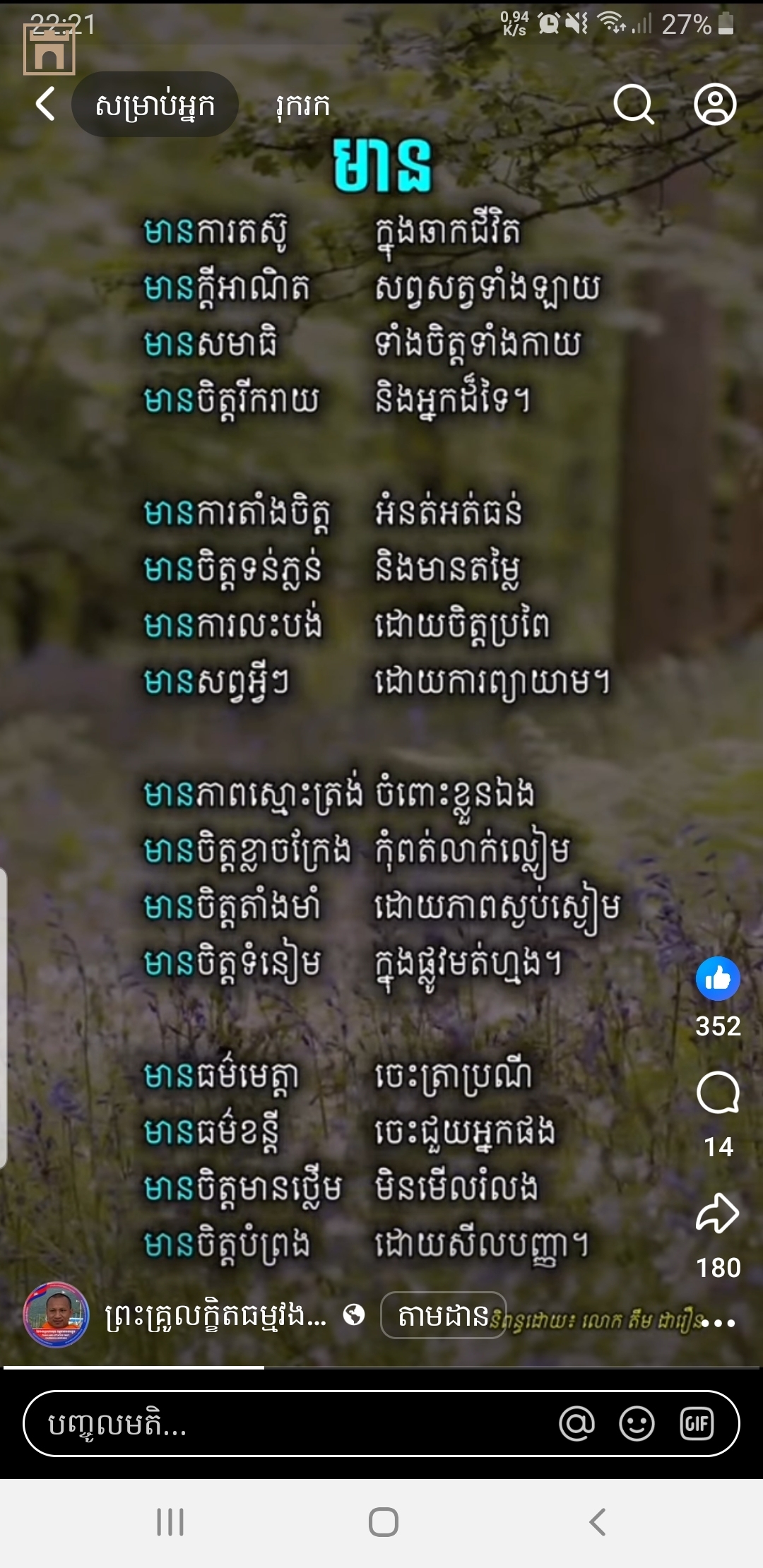Open the ព្រះគ្រូ page name link
The height and width of the screenshot is (1568, 763).
pos(215,1315)
